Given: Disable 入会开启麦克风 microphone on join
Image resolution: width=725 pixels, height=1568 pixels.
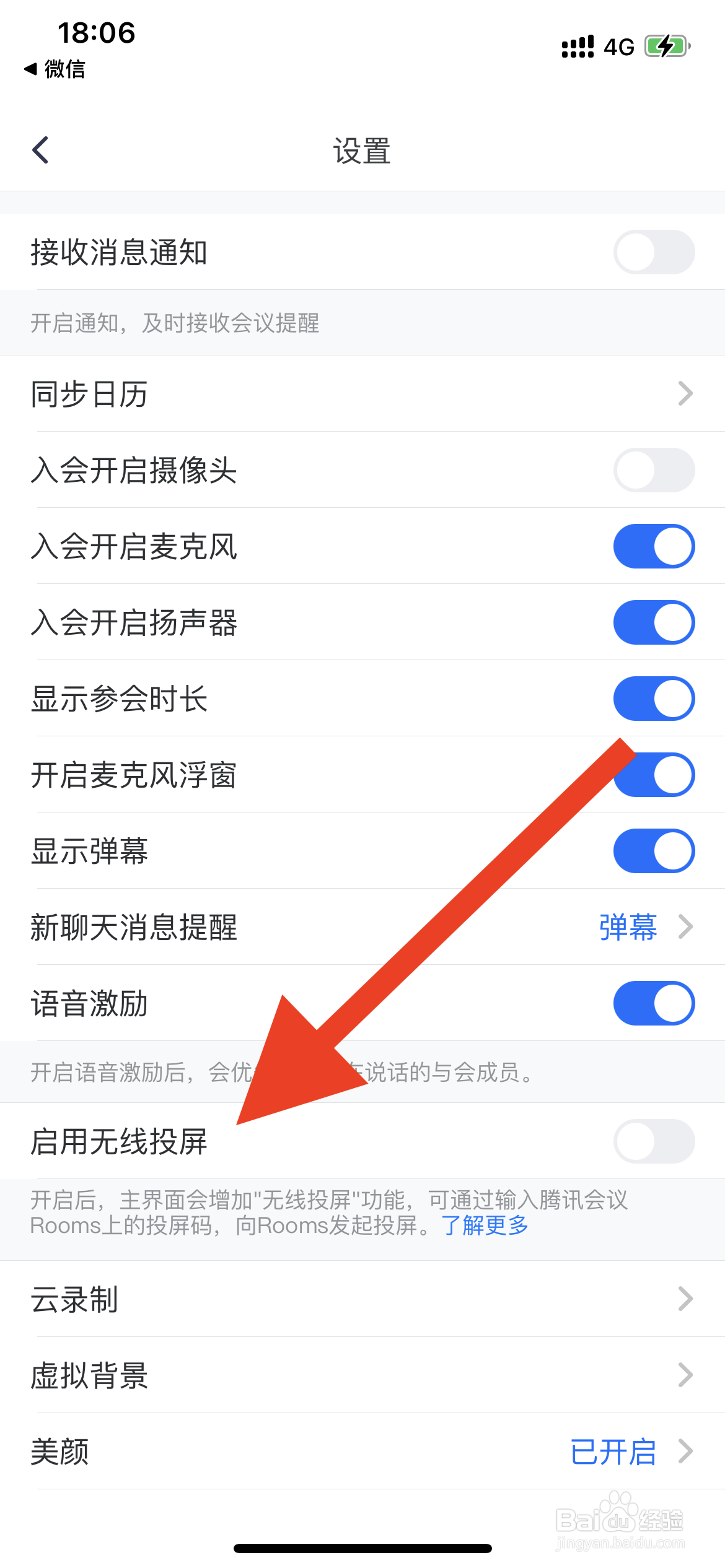Looking at the screenshot, I should tap(654, 547).
